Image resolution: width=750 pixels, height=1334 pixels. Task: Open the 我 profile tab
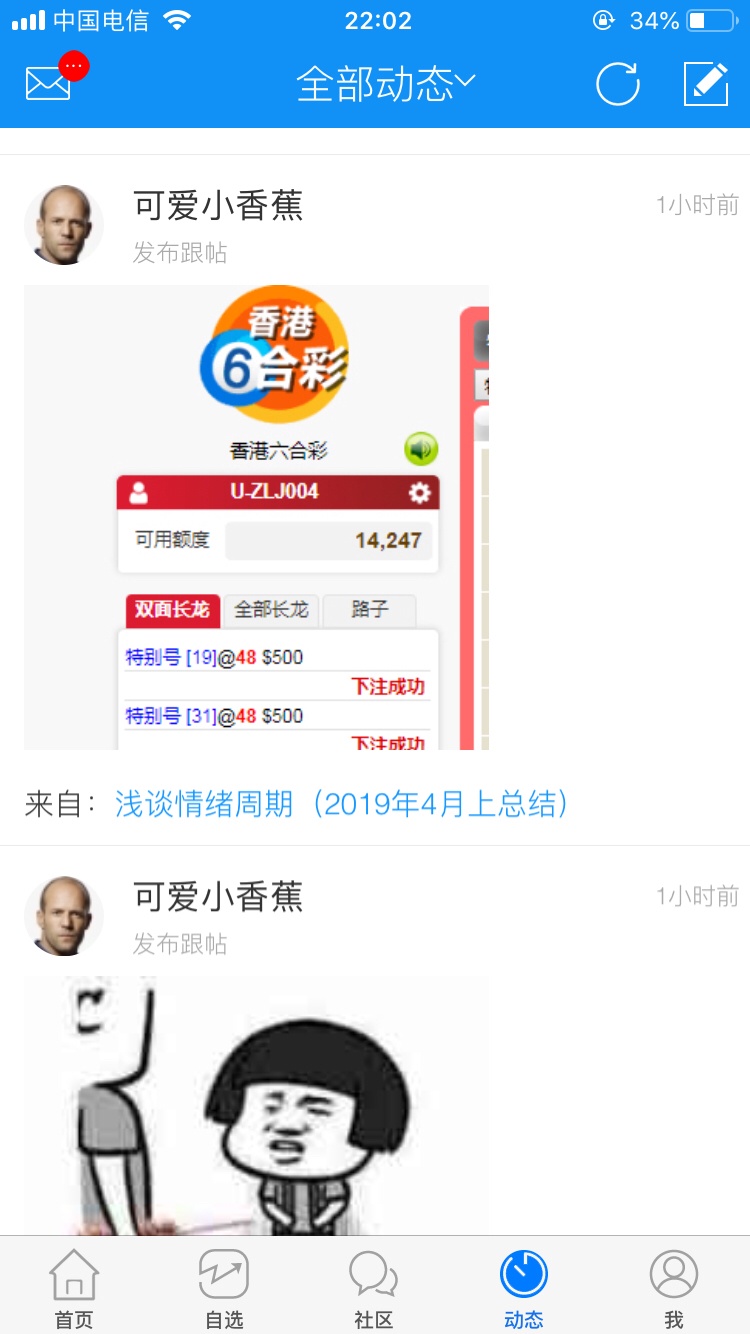pos(674,1289)
